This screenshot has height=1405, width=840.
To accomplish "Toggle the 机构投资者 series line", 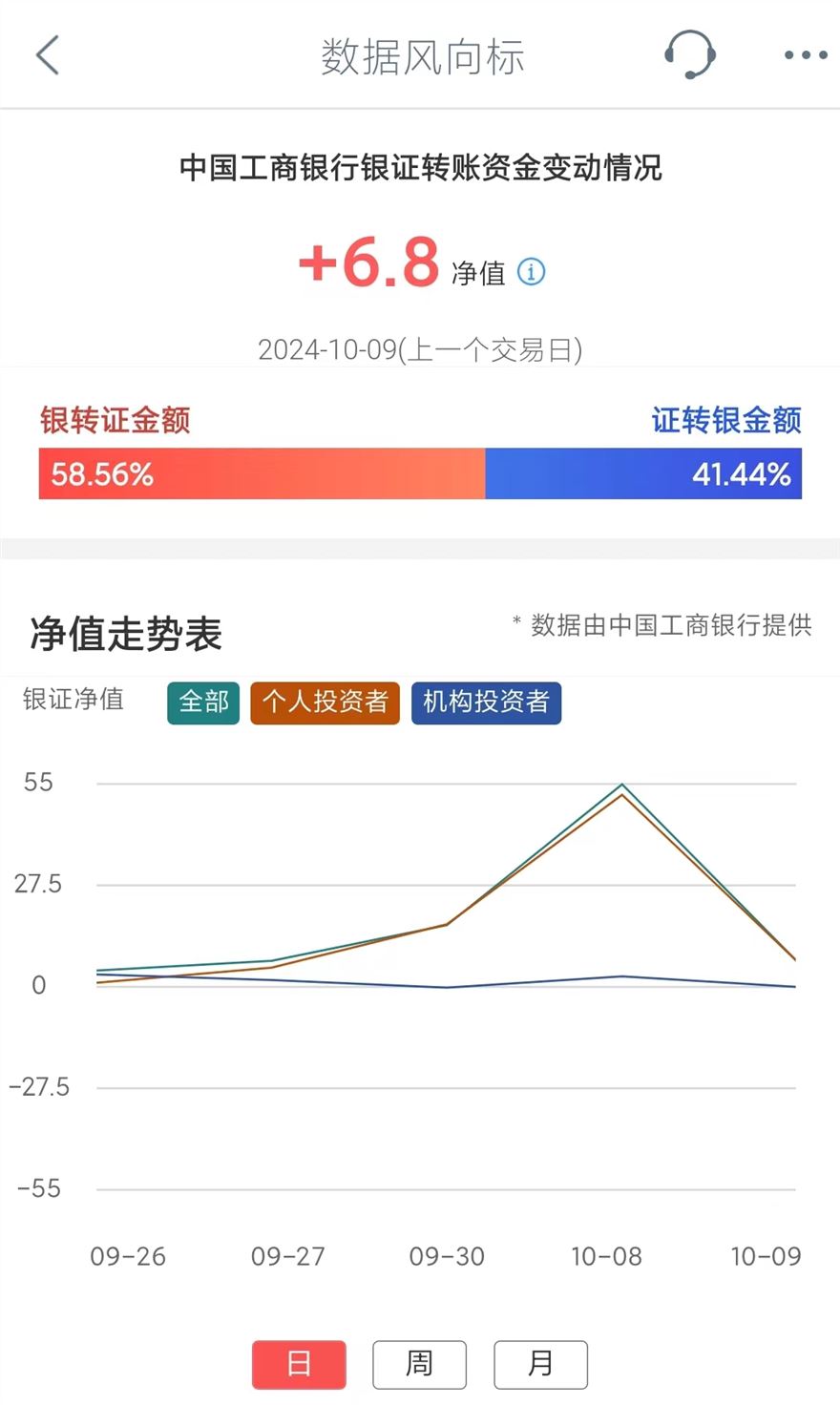I will pyautogui.click(x=486, y=702).
